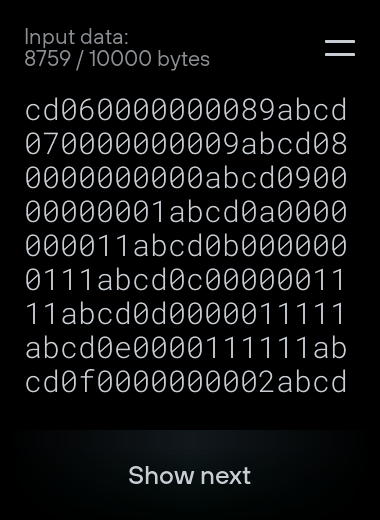Viewport: 380px width, 520px height.
Task: Tap the Show next button
Action: coord(189,475)
